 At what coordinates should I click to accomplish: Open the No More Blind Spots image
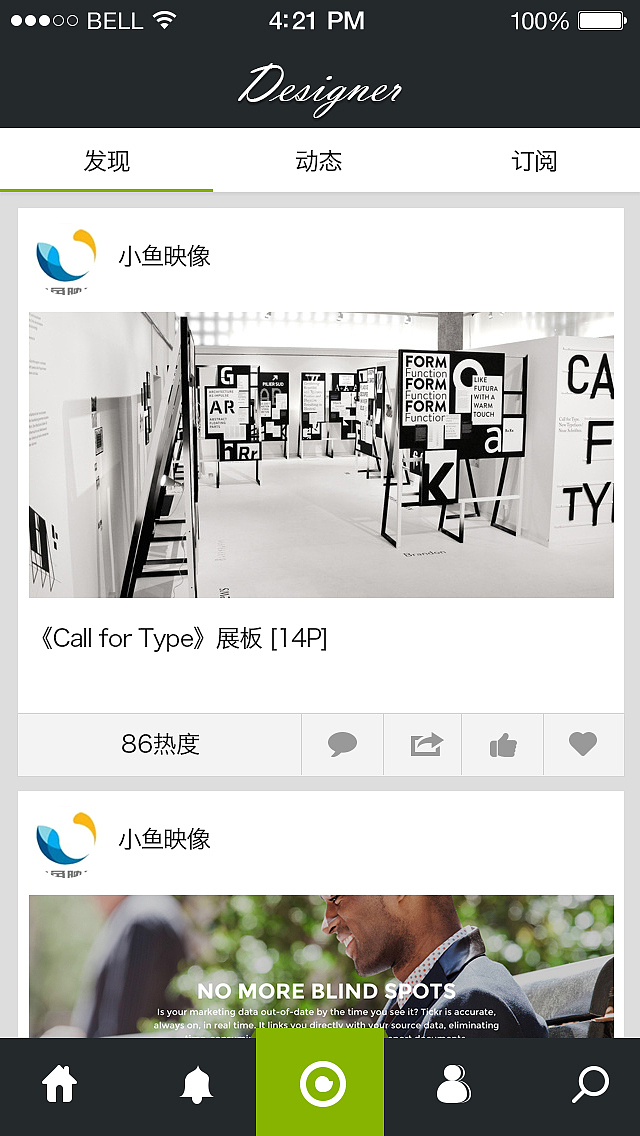click(321, 966)
